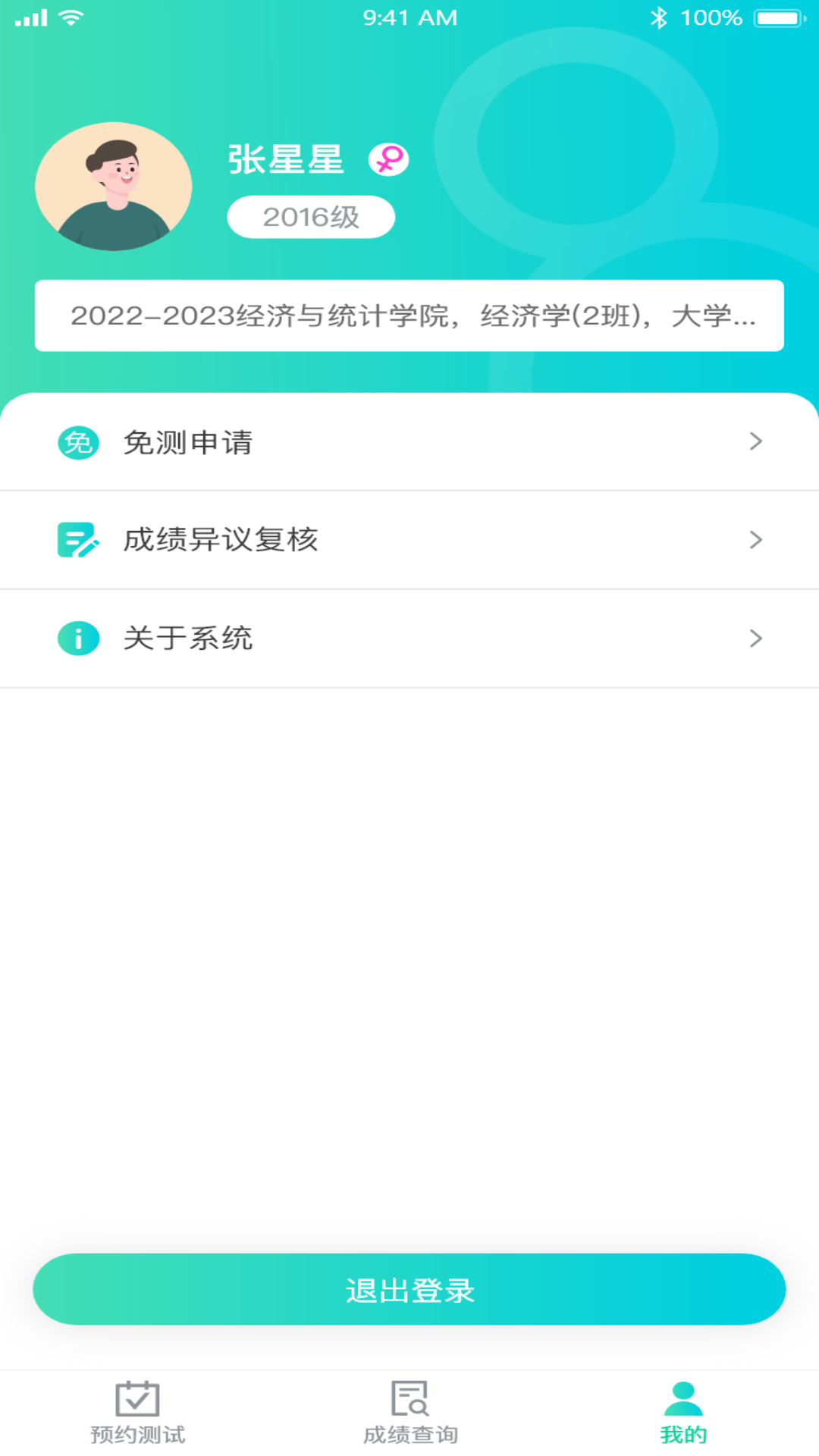
Task: Open 成绩异议复核
Action: point(409,540)
